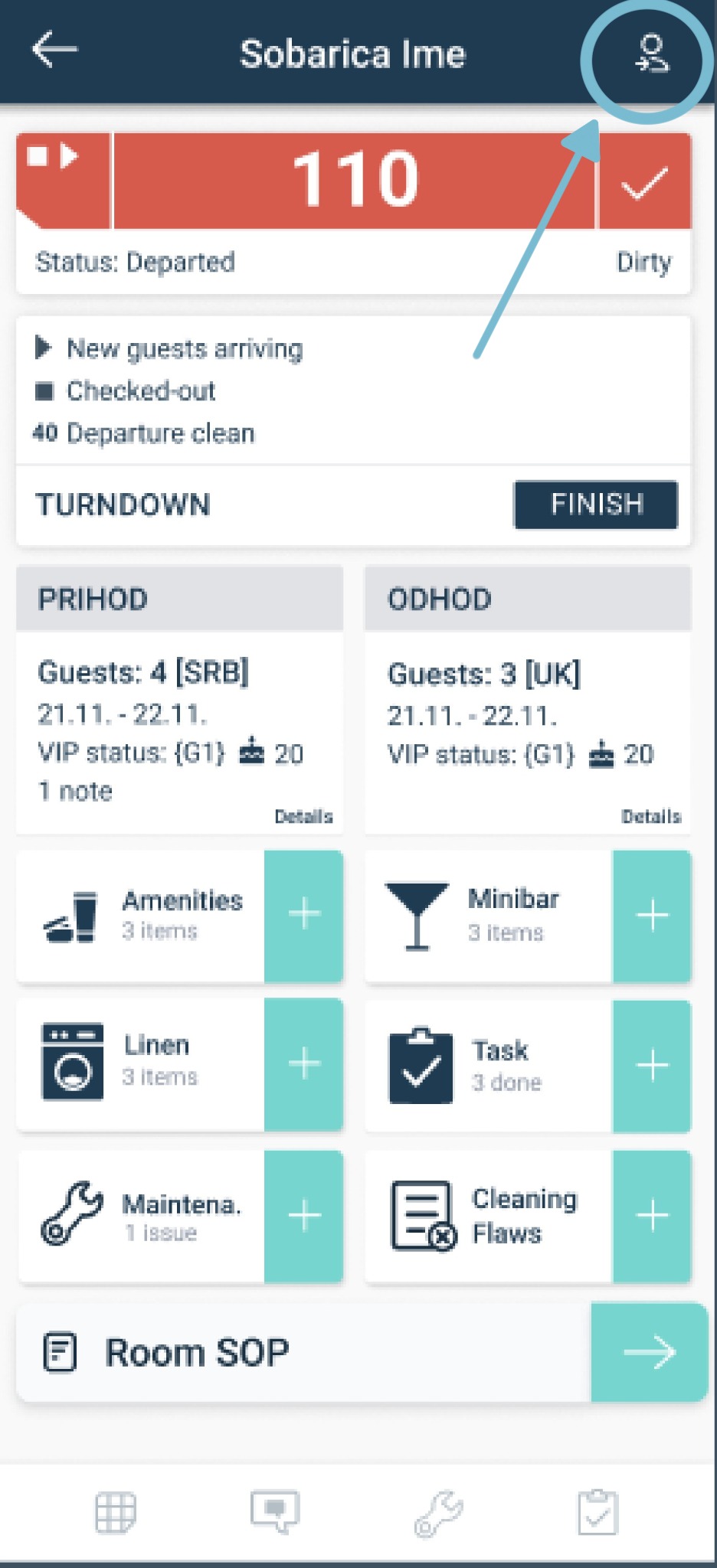The width and height of the screenshot is (717, 1568).
Task: Switch to the messages tab
Action: [x=275, y=1511]
